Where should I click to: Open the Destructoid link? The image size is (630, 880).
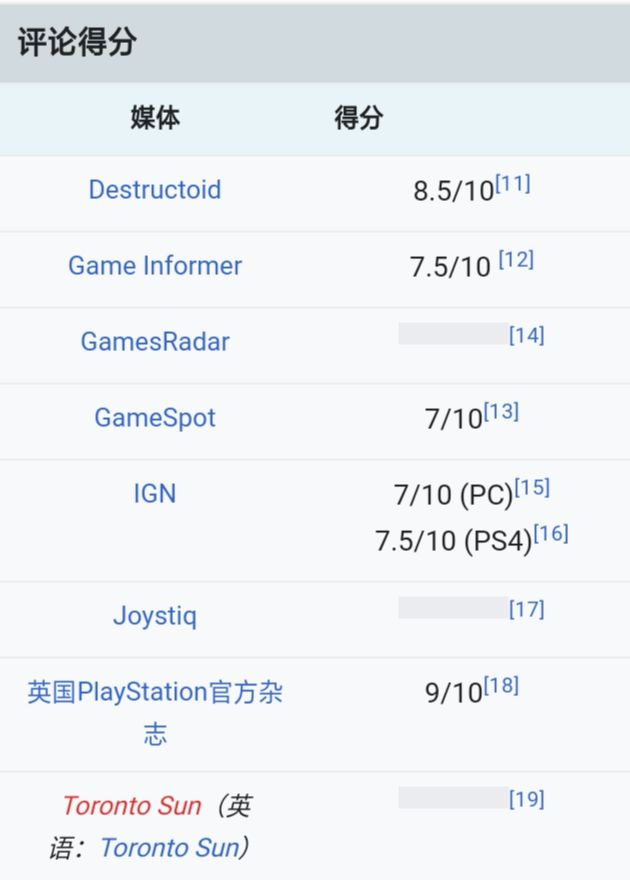point(155,190)
